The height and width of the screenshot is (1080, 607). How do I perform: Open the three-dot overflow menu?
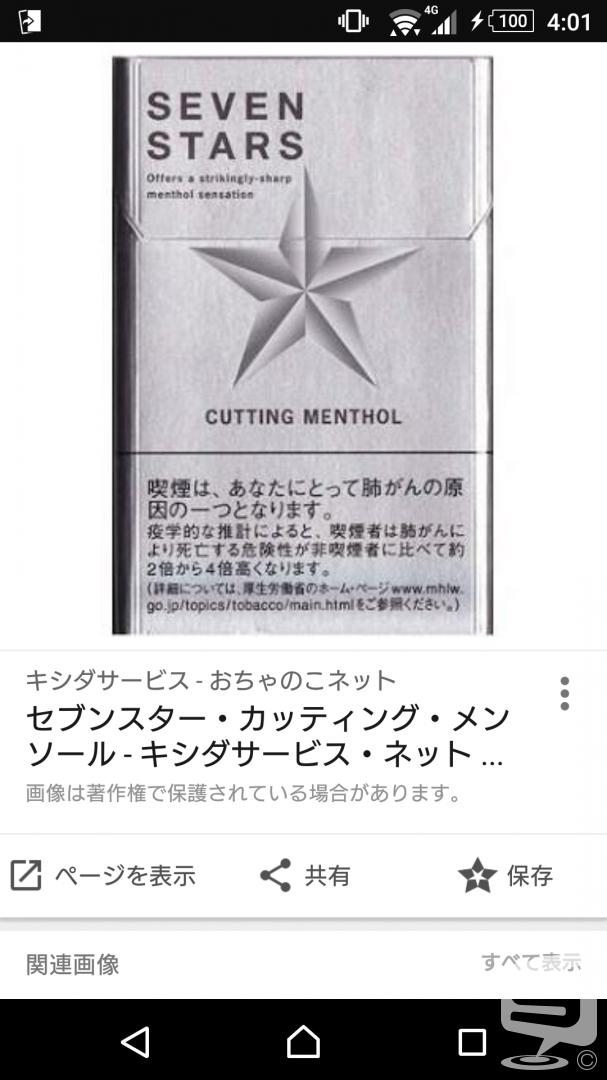pos(564,694)
